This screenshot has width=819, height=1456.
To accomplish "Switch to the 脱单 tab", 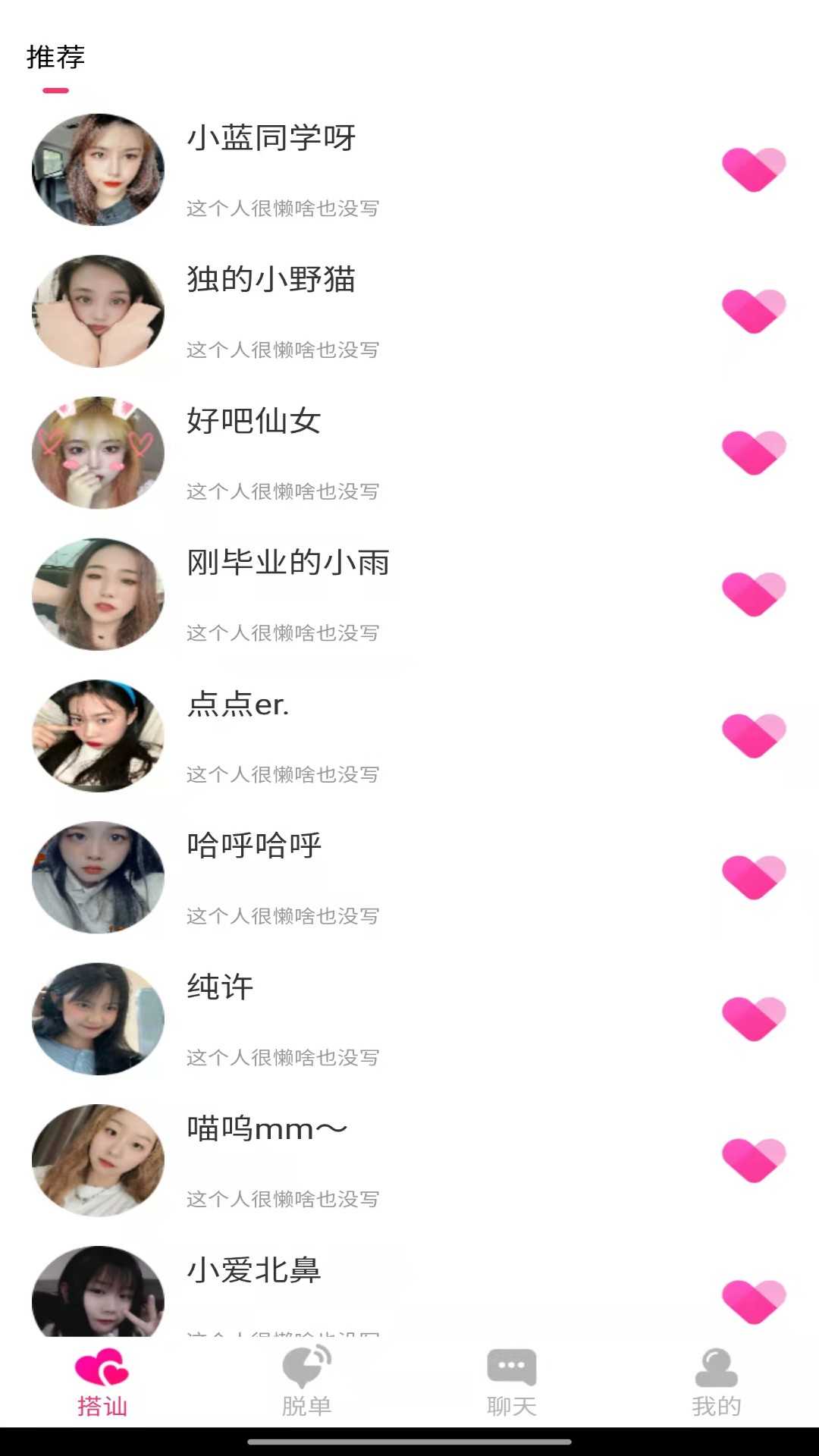I will (x=306, y=1382).
